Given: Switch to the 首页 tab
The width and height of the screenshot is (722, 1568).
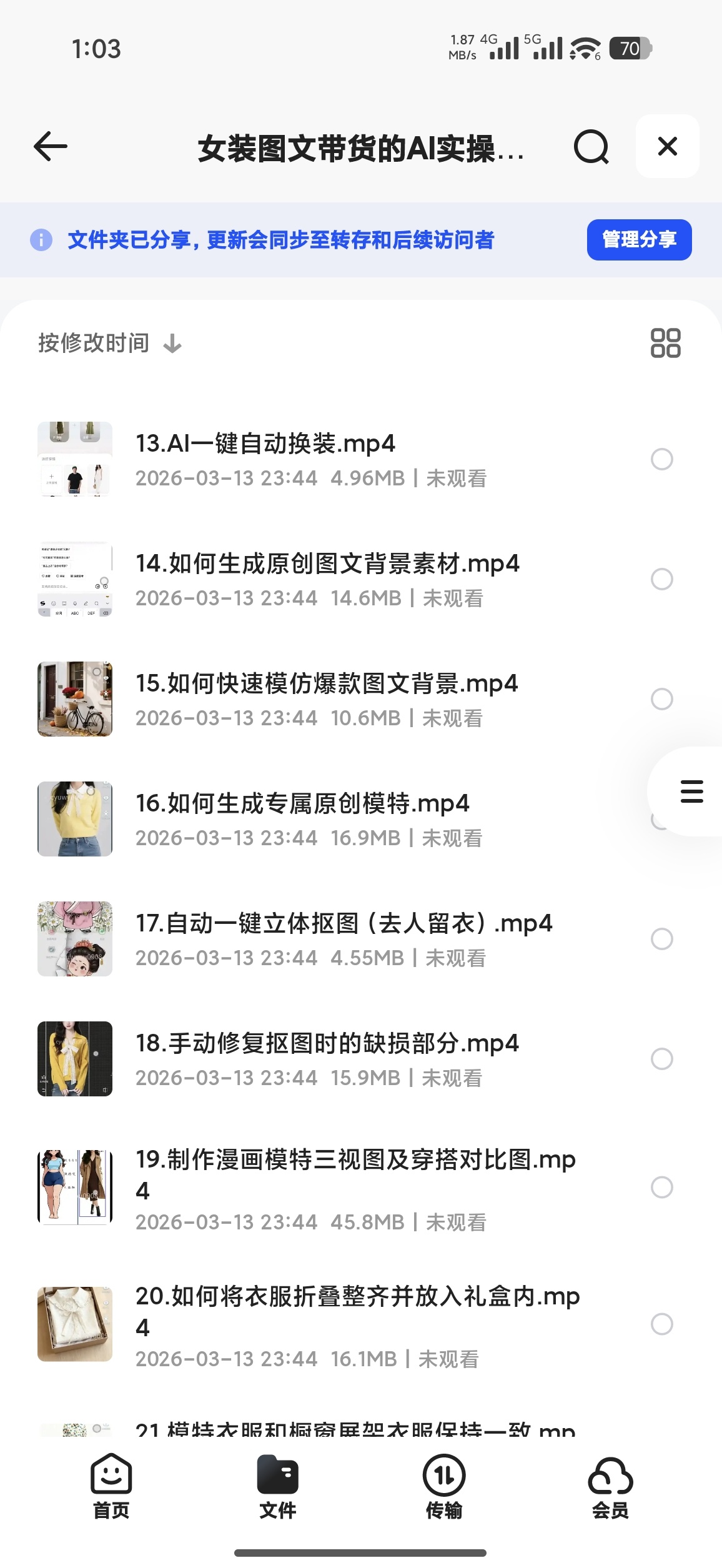Looking at the screenshot, I should tap(111, 1486).
